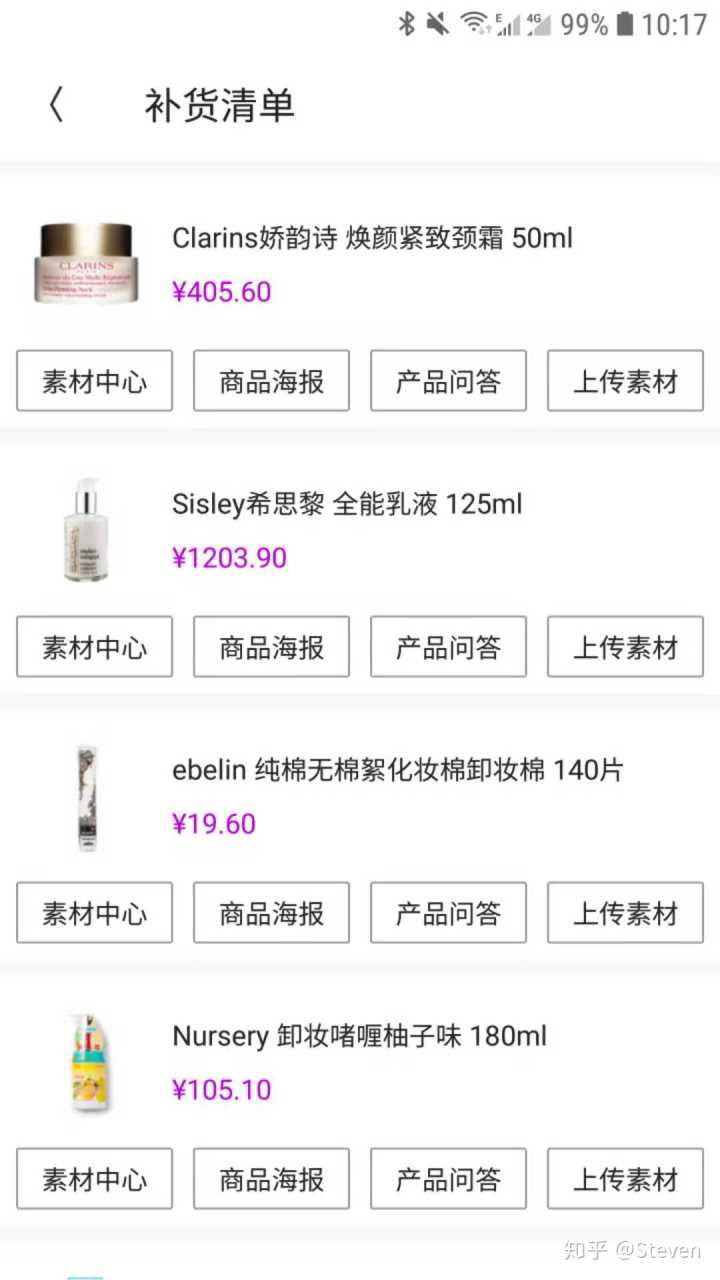The image size is (720, 1280).
Task: Tap 商品海报 under the Clarins product
Action: coord(271,381)
